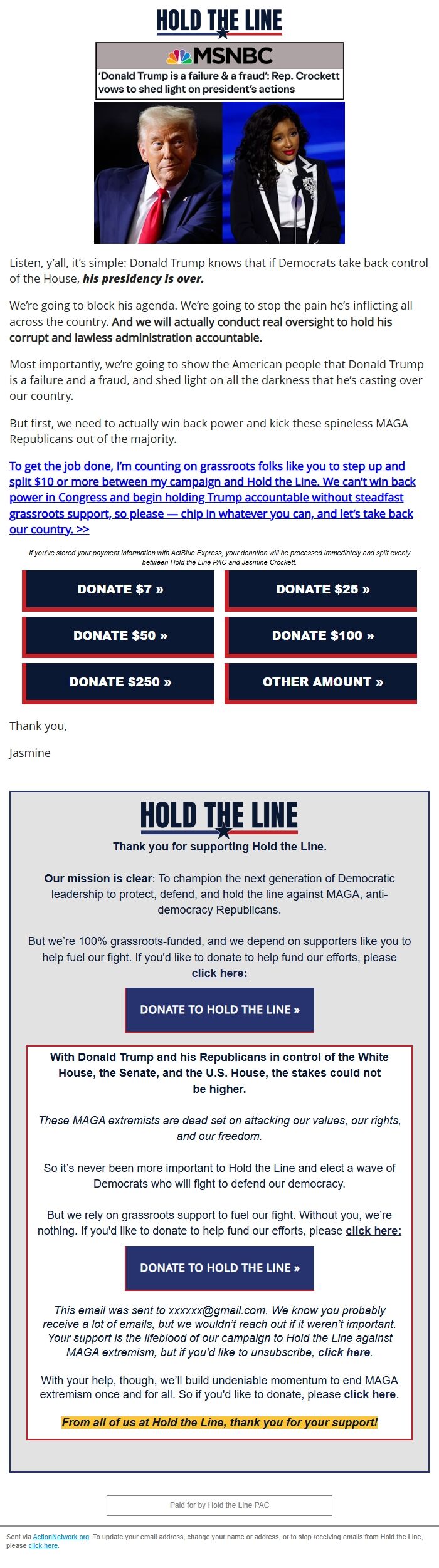Tap the DONATE $7 button
This screenshot has width=439, height=1568.
(x=119, y=590)
